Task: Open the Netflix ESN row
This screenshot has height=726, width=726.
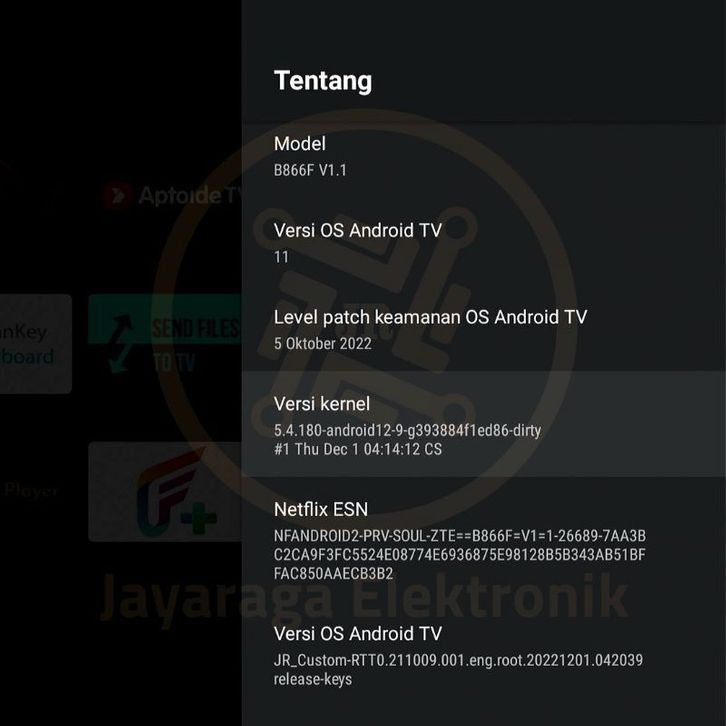Action: [483, 540]
